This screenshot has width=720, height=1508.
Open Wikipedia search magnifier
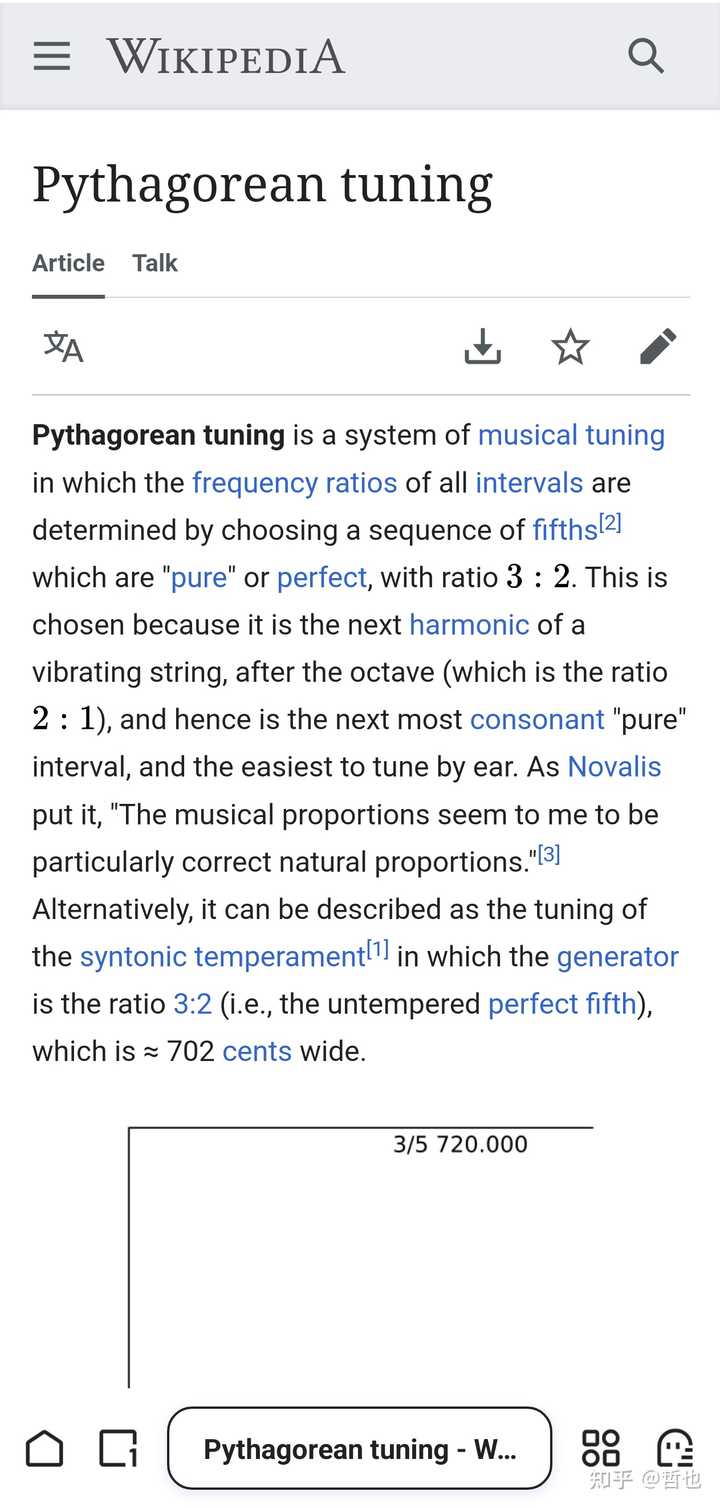646,56
